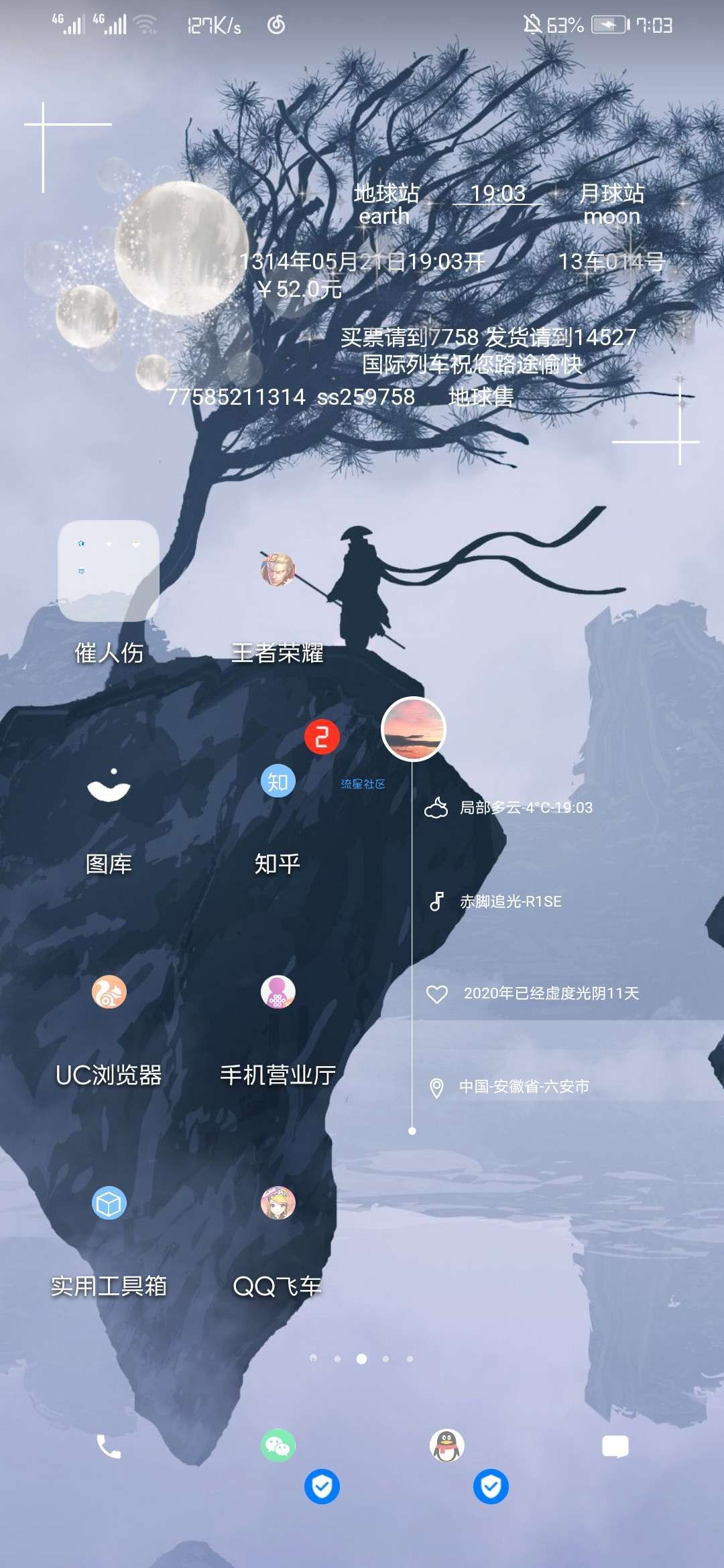Launch the QQ飞车 game

[278, 1203]
